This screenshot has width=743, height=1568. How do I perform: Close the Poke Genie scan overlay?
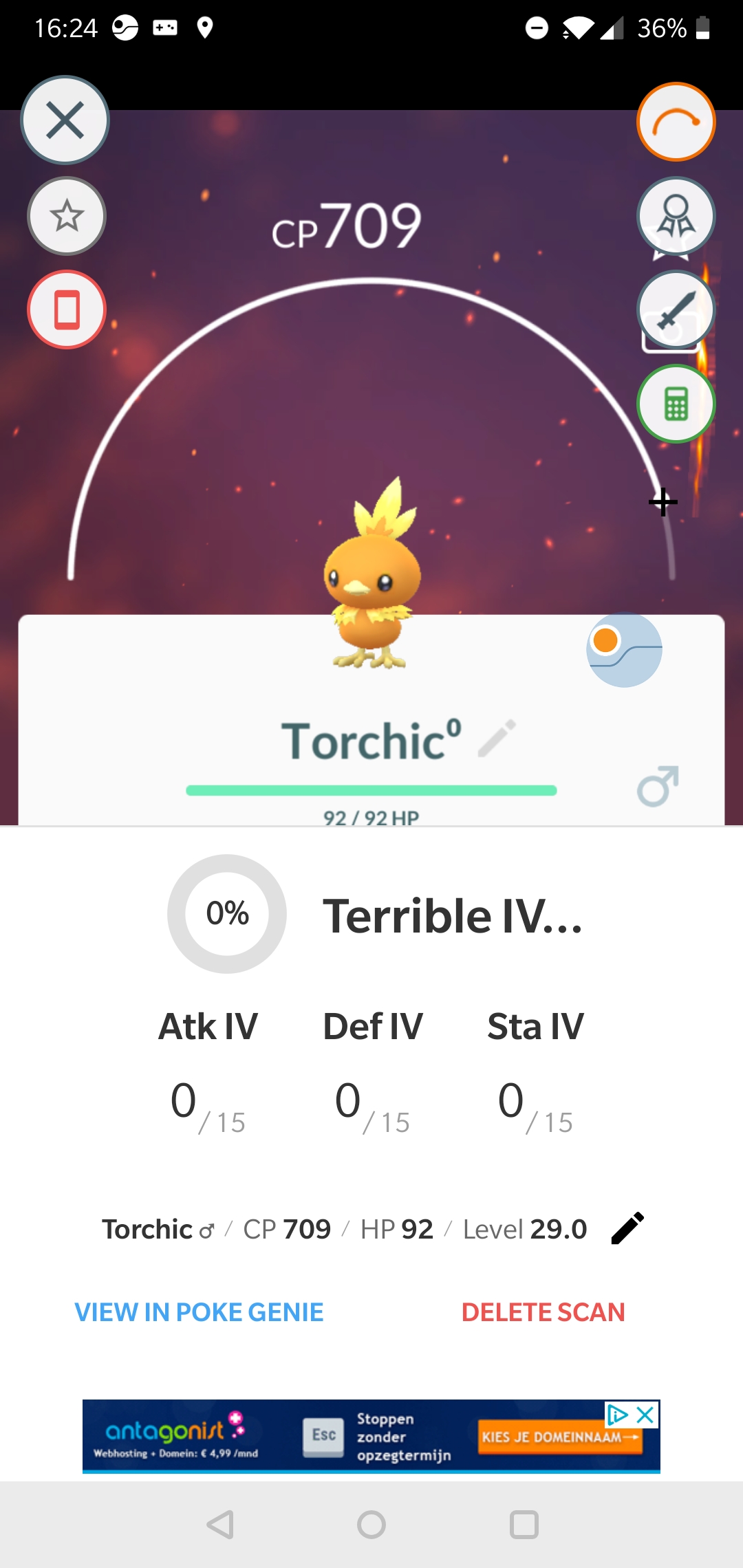(x=65, y=120)
